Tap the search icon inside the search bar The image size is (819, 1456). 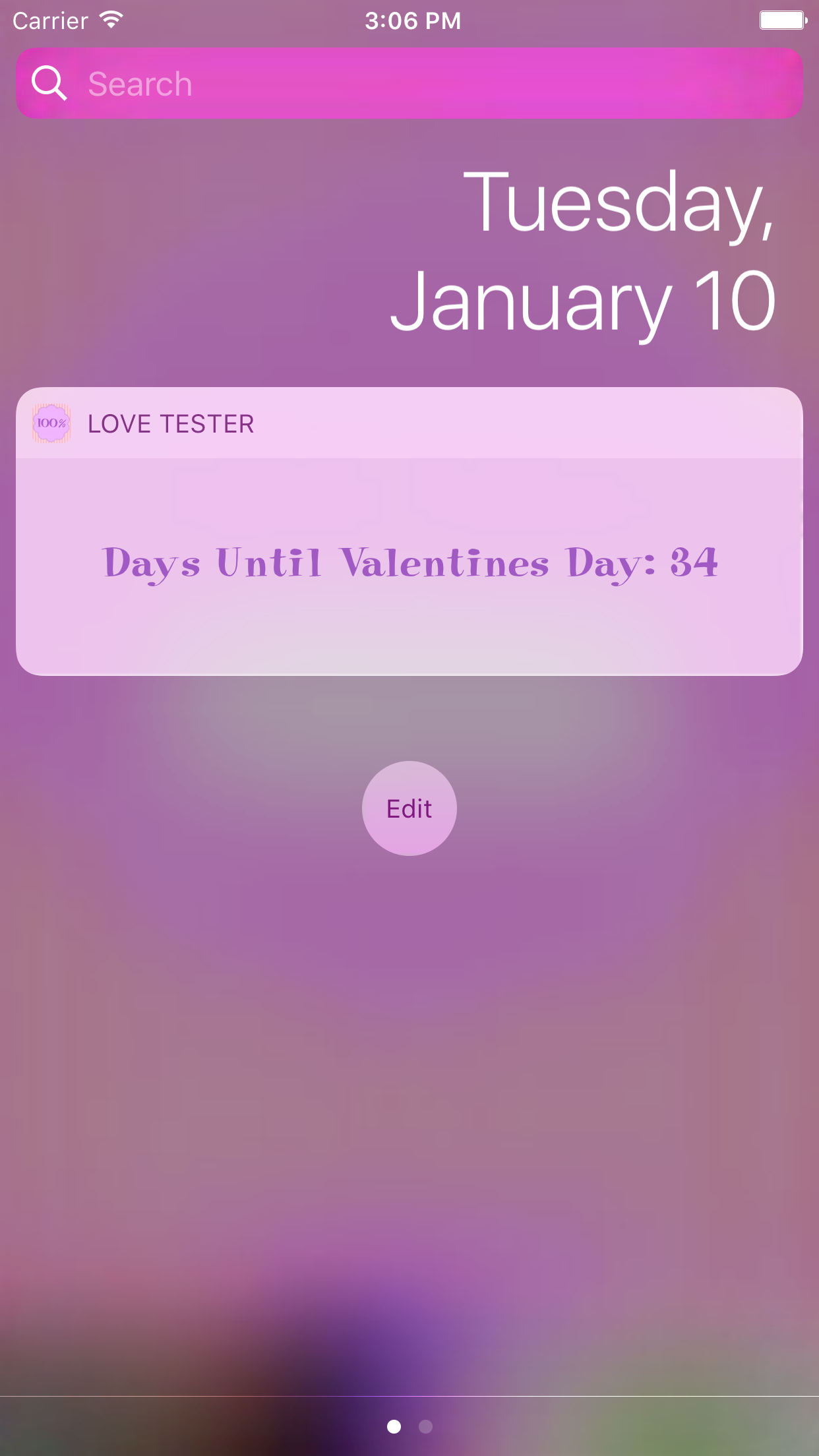pos(49,82)
